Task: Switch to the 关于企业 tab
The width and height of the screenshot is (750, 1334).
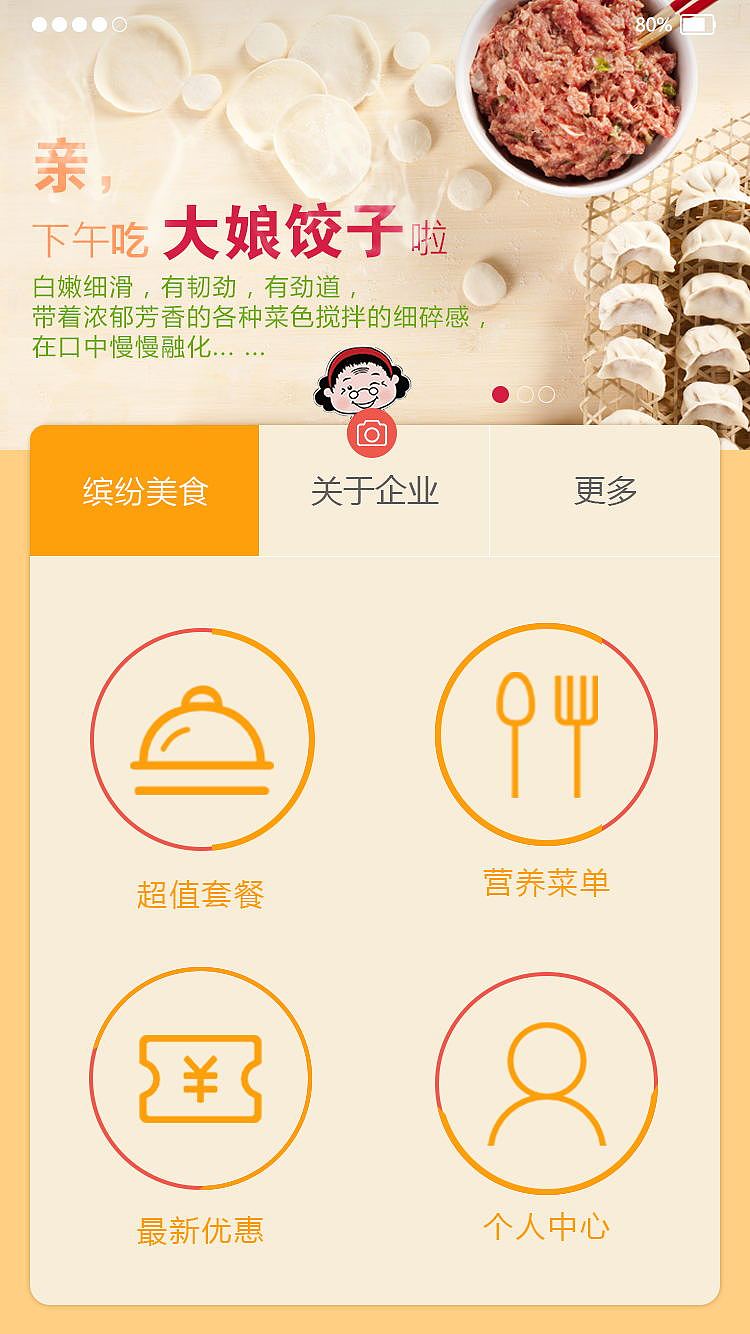Action: point(375,489)
